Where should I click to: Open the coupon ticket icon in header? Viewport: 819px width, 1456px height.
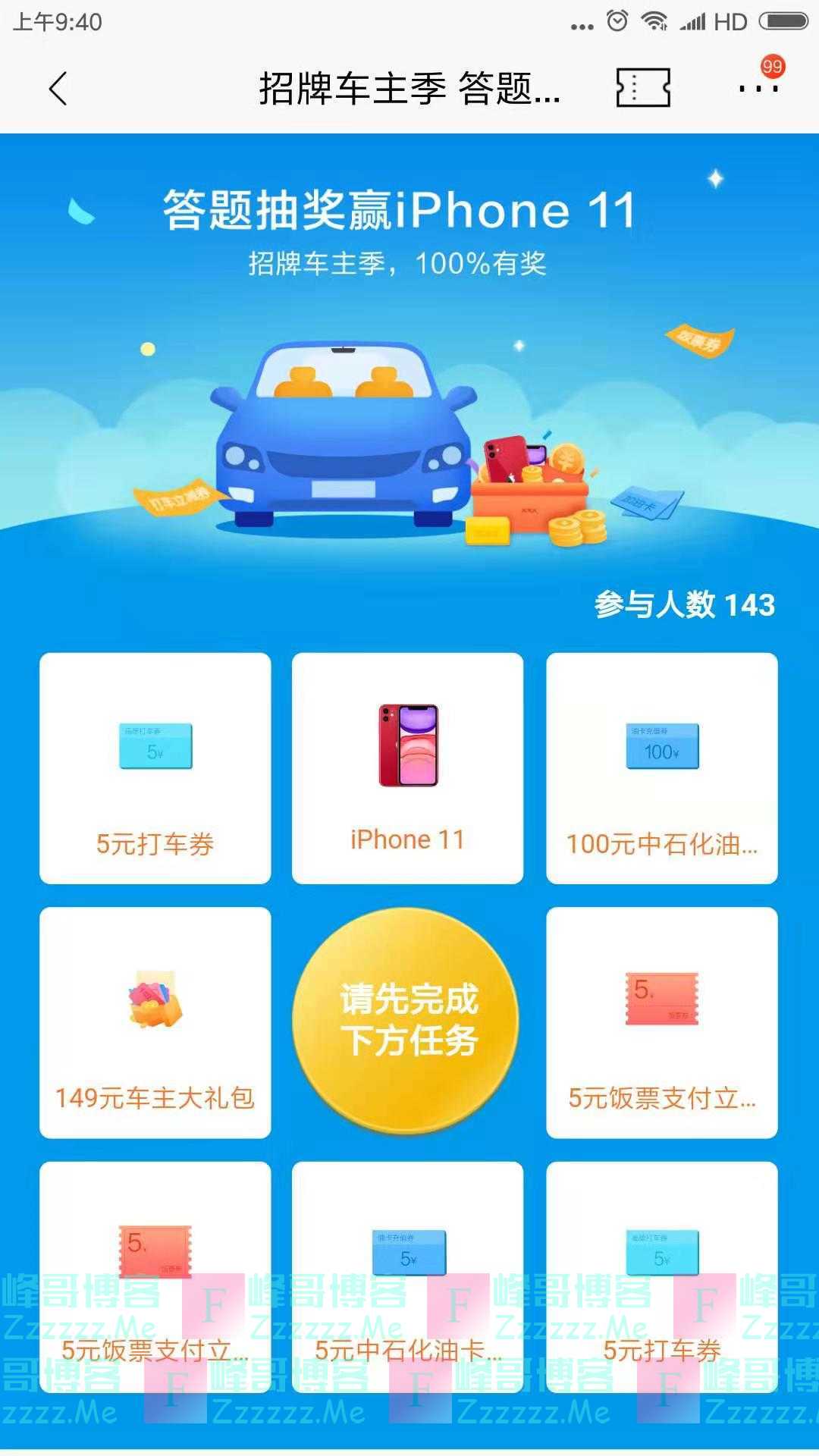[642, 88]
